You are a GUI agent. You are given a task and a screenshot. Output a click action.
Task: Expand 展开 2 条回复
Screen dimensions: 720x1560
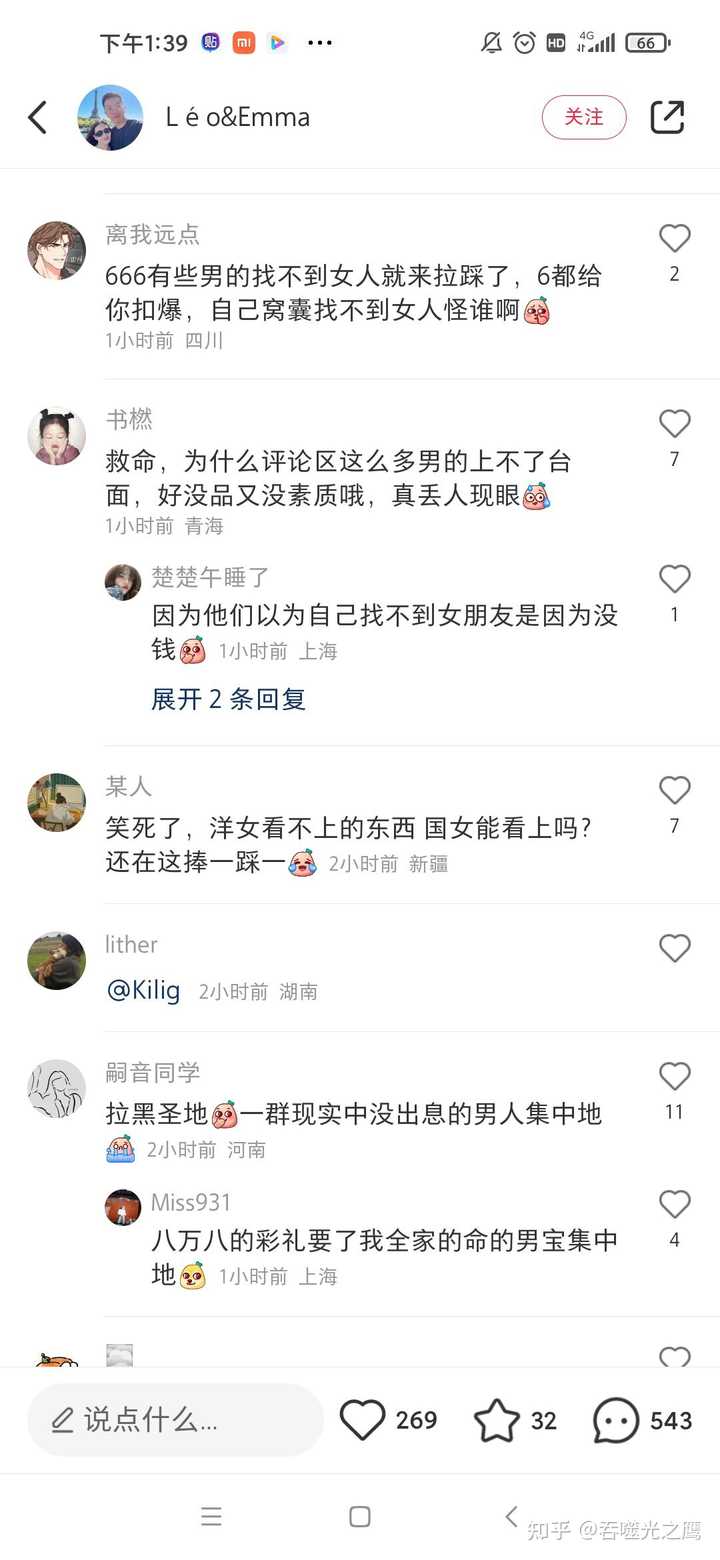point(228,699)
